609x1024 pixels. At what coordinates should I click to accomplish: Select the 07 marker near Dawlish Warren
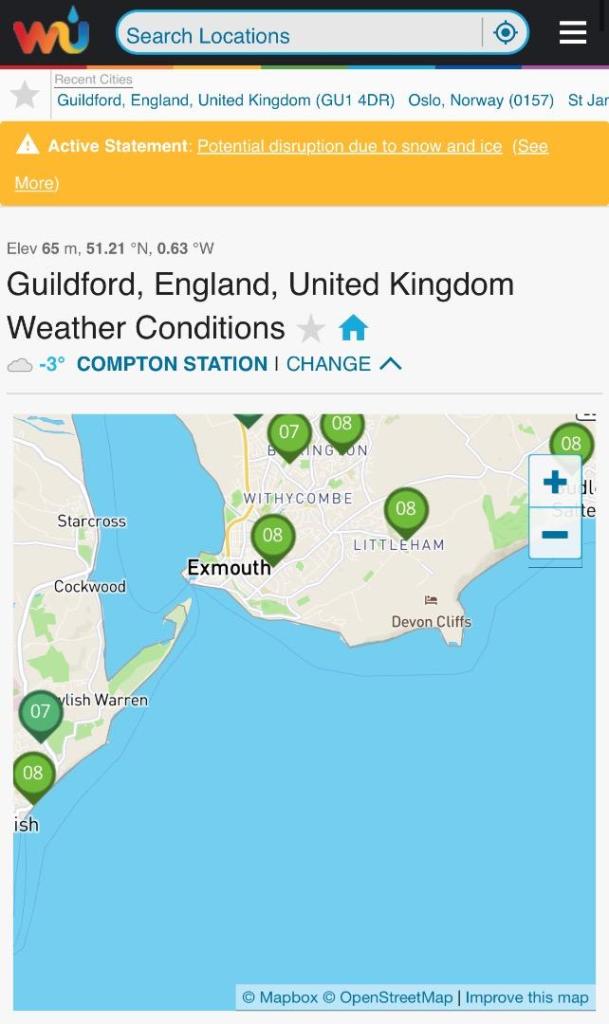(x=40, y=713)
